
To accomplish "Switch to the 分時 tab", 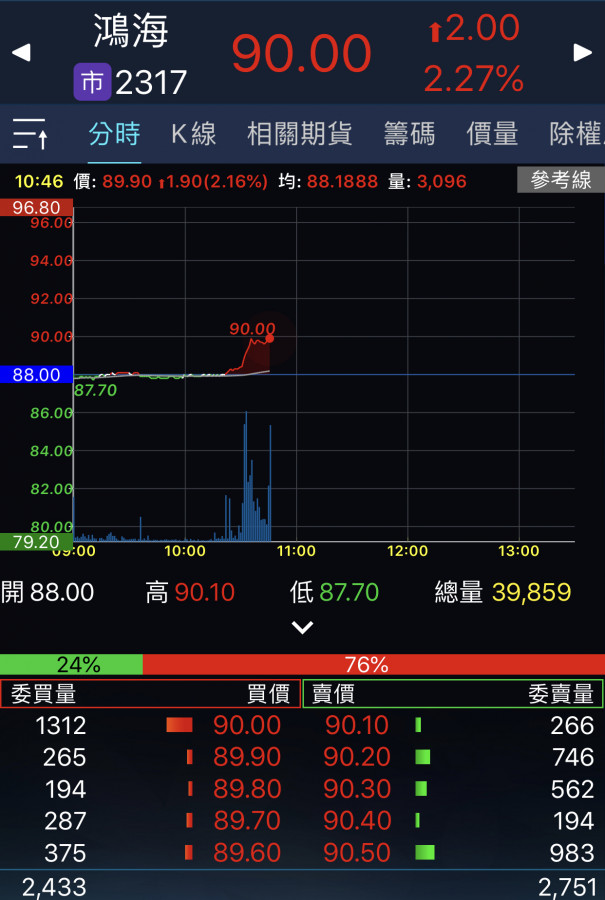I will (114, 134).
